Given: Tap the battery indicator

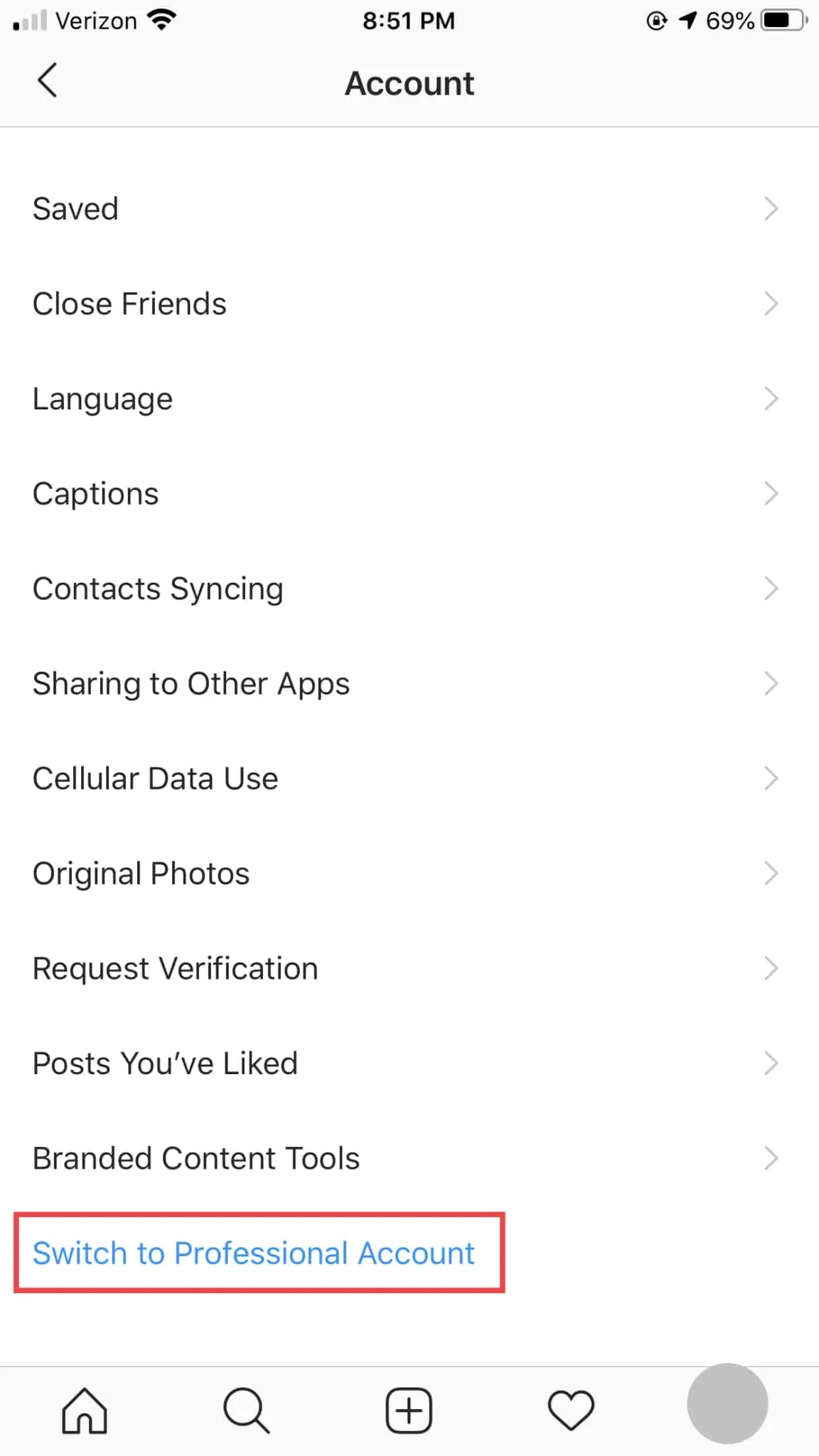Looking at the screenshot, I should click(x=779, y=19).
